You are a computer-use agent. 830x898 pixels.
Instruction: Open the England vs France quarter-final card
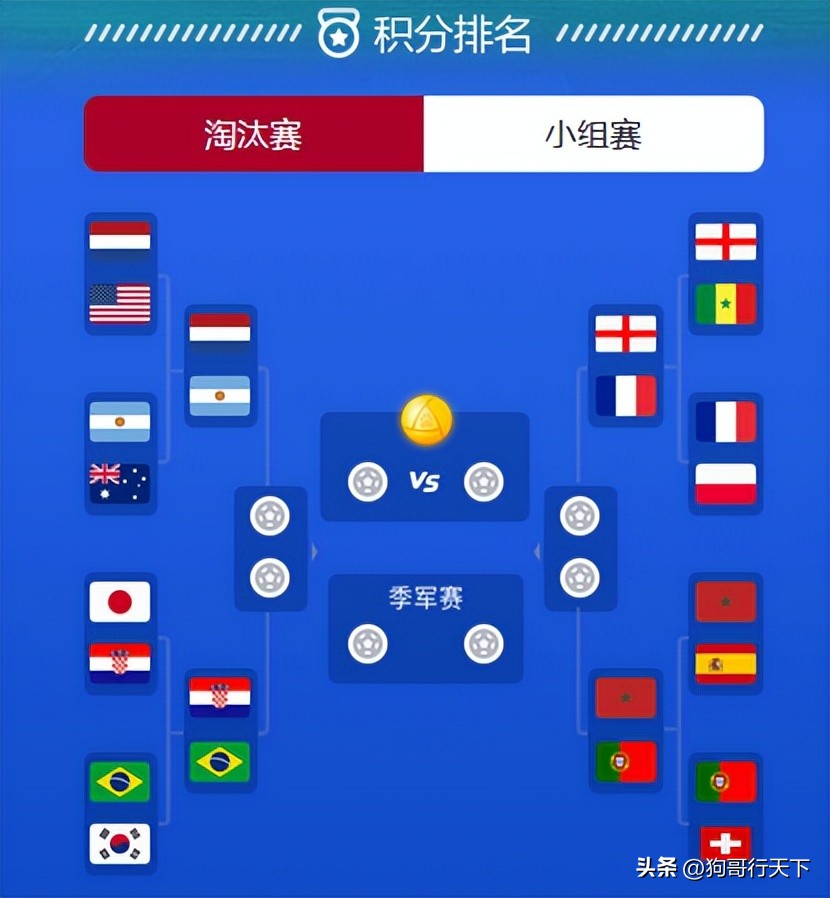[626, 365]
